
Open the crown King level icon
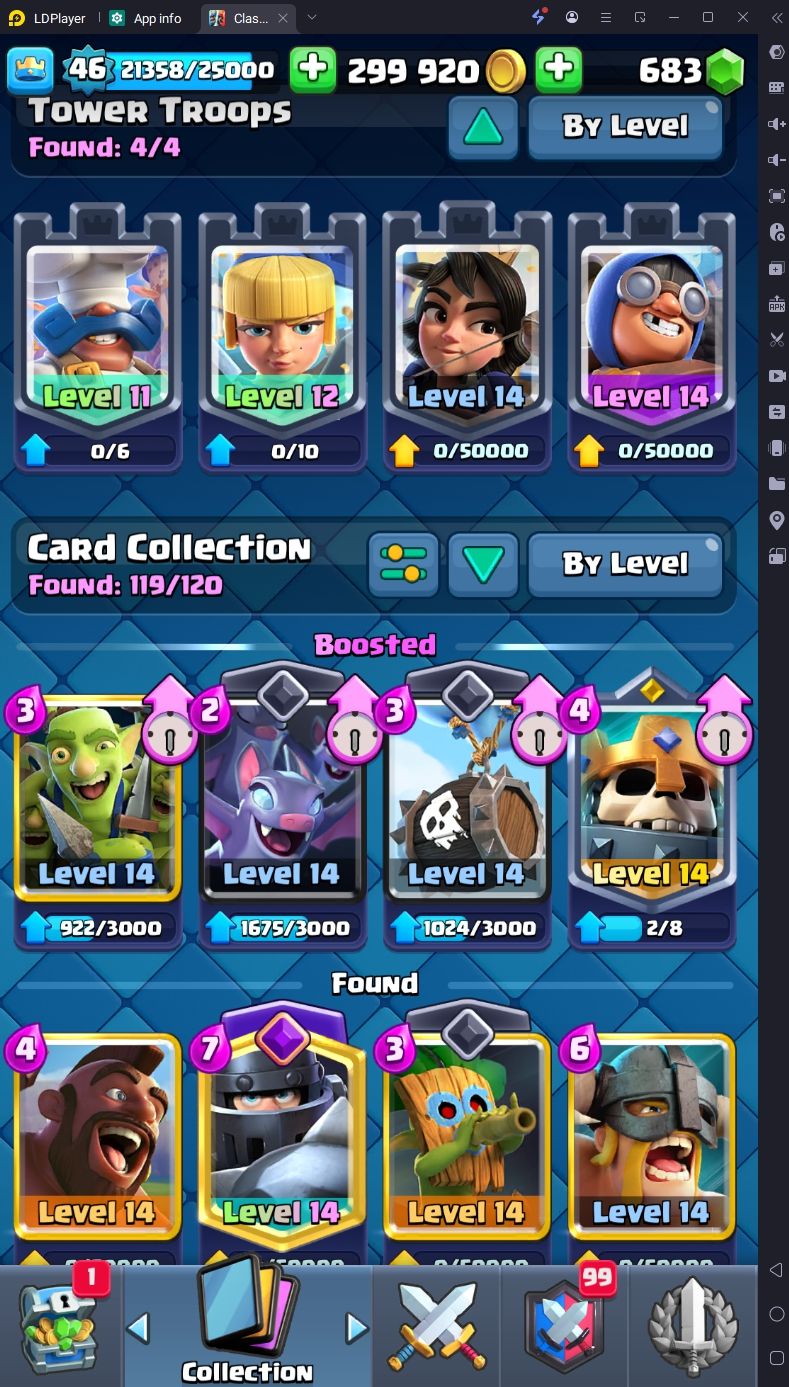tap(30, 69)
